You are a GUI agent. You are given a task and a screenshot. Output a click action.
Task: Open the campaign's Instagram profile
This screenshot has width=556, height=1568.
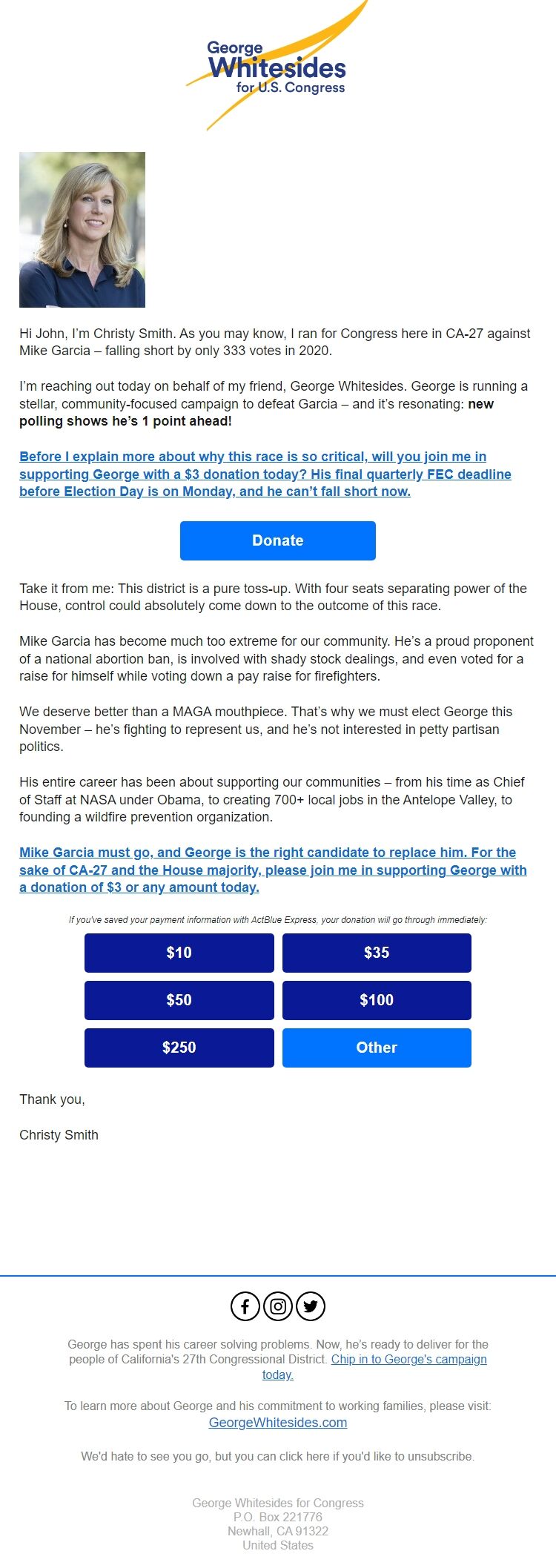click(277, 1306)
